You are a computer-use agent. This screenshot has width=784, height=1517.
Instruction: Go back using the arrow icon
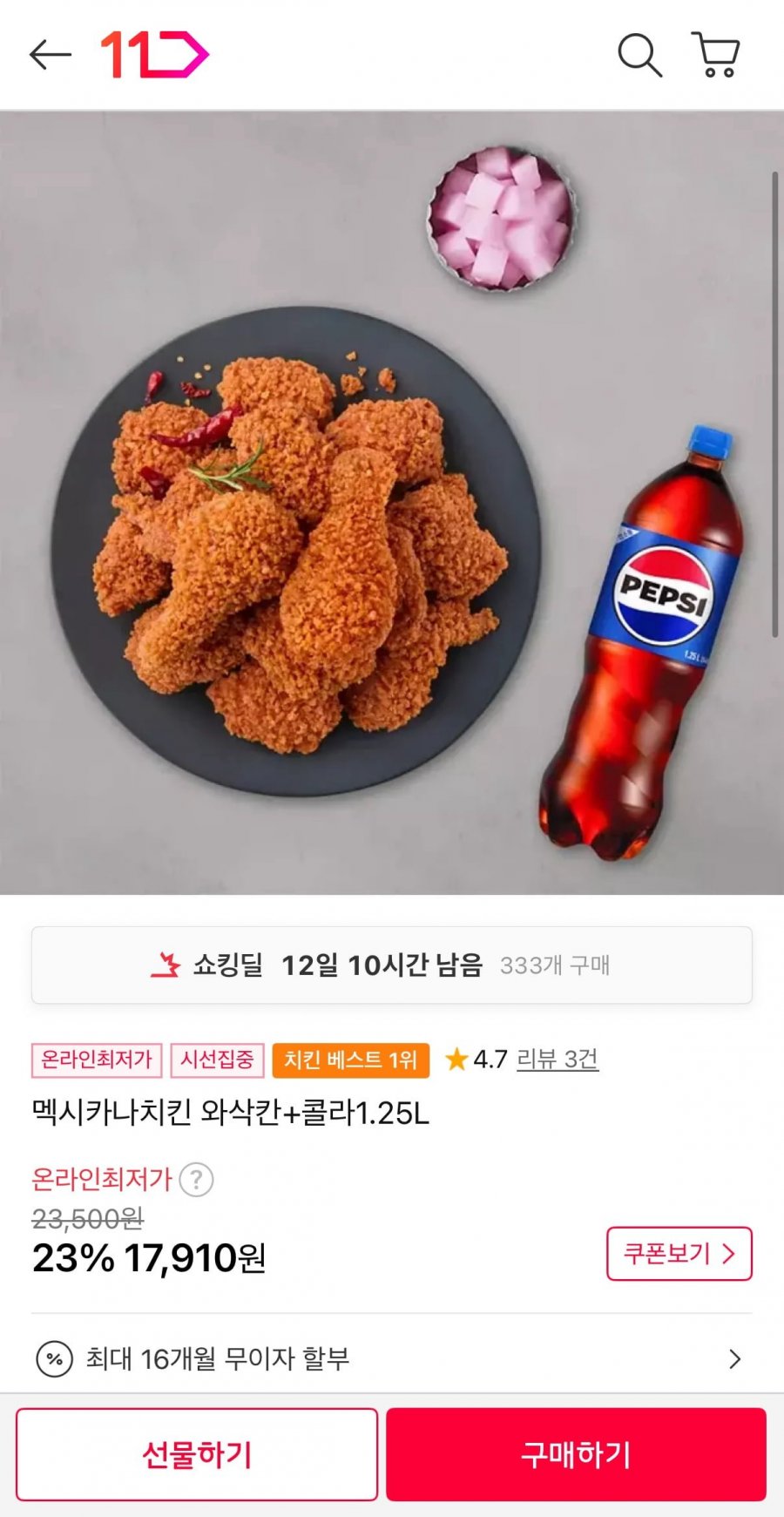point(50,55)
